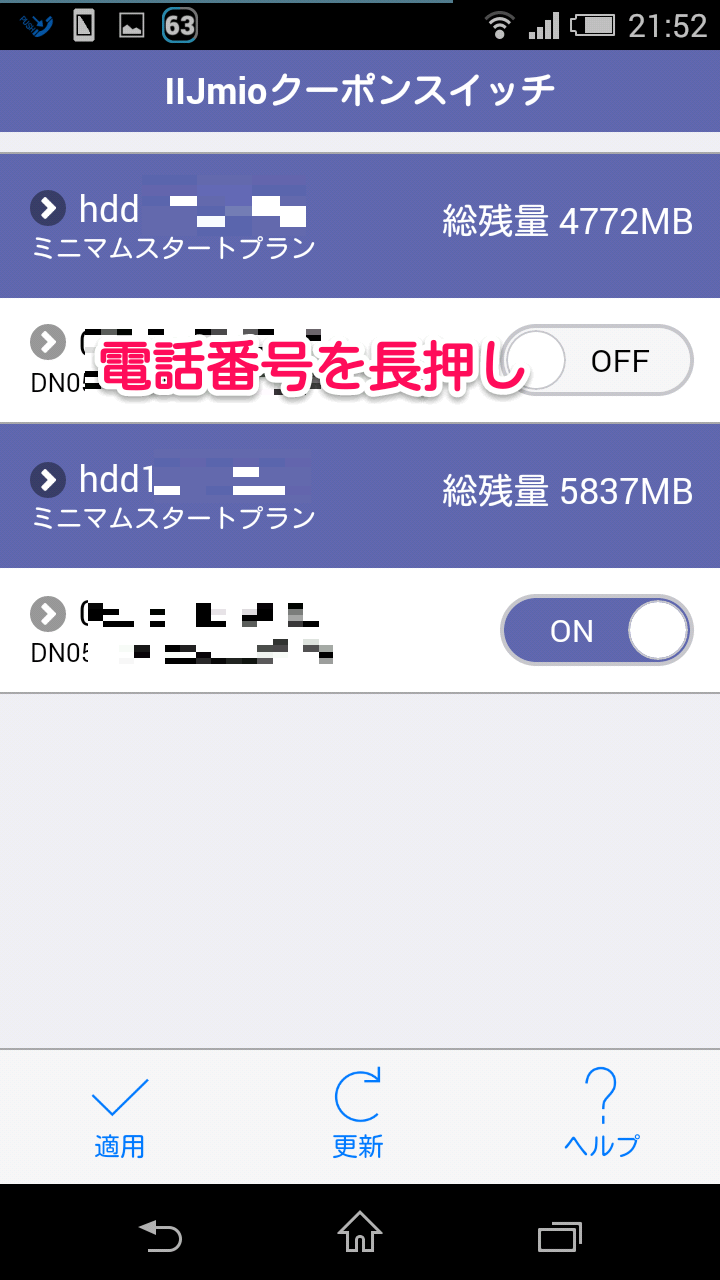720x1280 pixels.
Task: Disable the coupon toggle under hdd1 account
Action: [x=596, y=630]
